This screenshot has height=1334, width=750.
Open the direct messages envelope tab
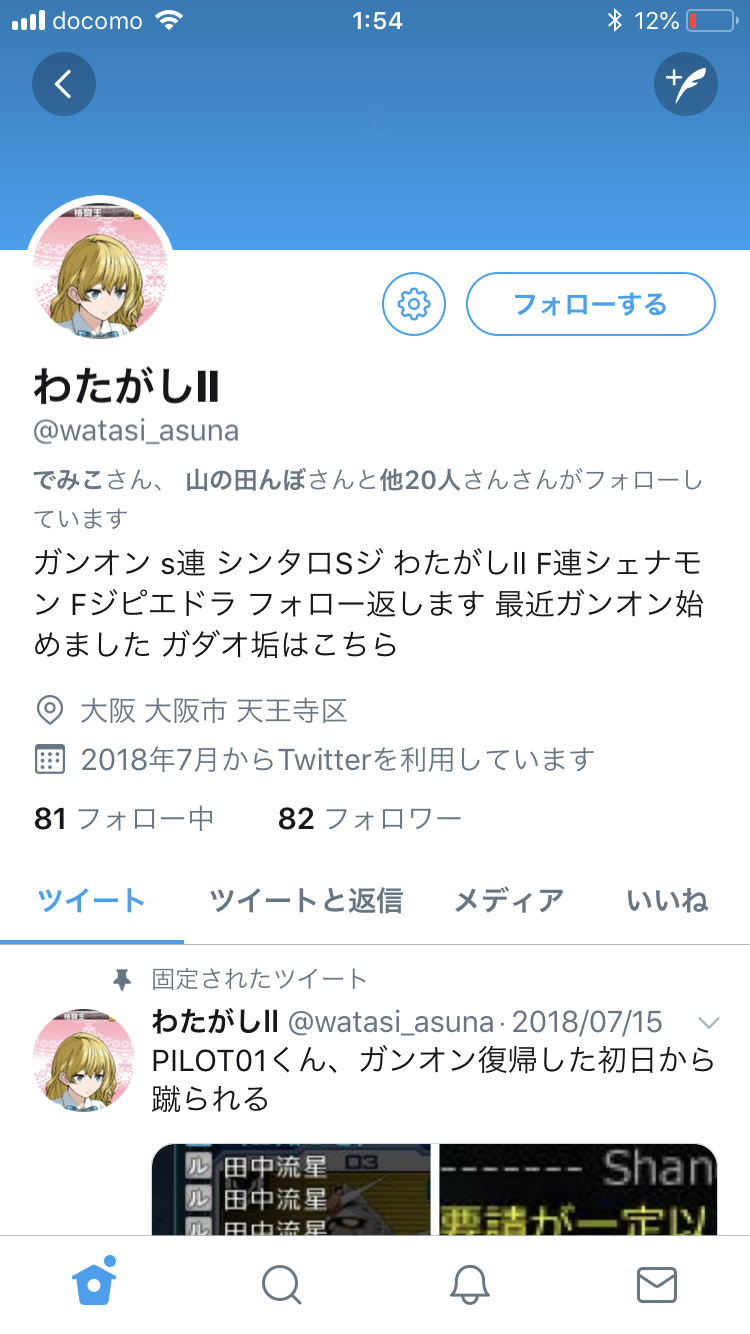click(657, 1284)
